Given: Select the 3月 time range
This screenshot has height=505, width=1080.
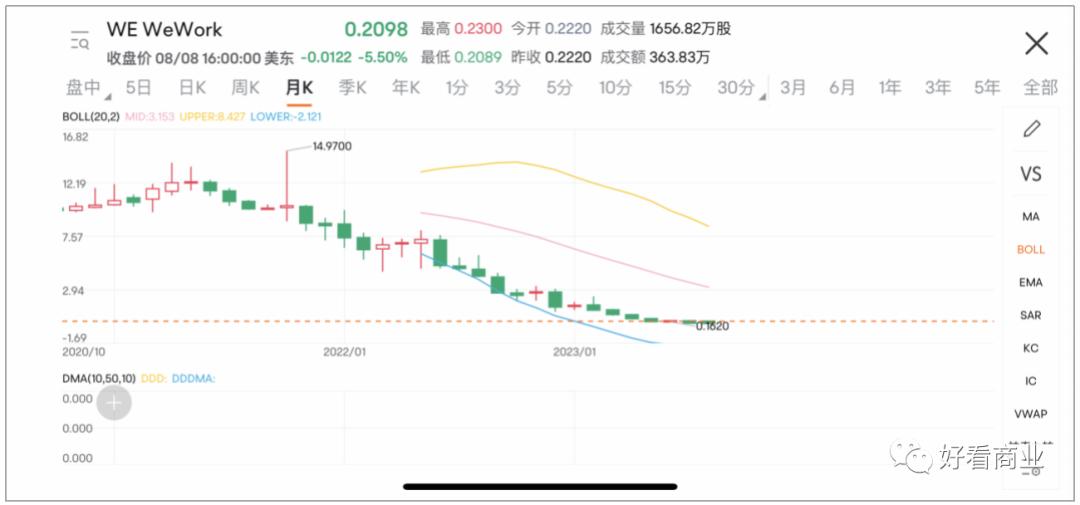Looking at the screenshot, I should (793, 88).
